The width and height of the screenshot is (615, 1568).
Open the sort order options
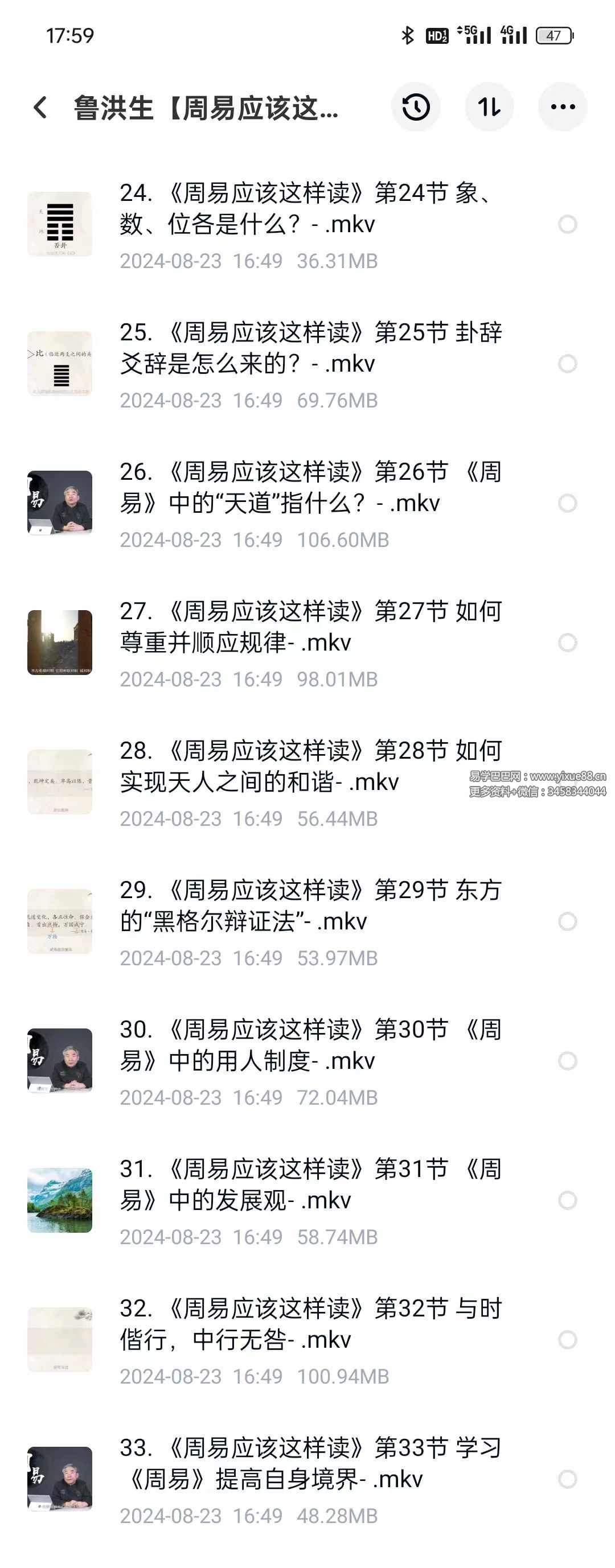coord(489,107)
